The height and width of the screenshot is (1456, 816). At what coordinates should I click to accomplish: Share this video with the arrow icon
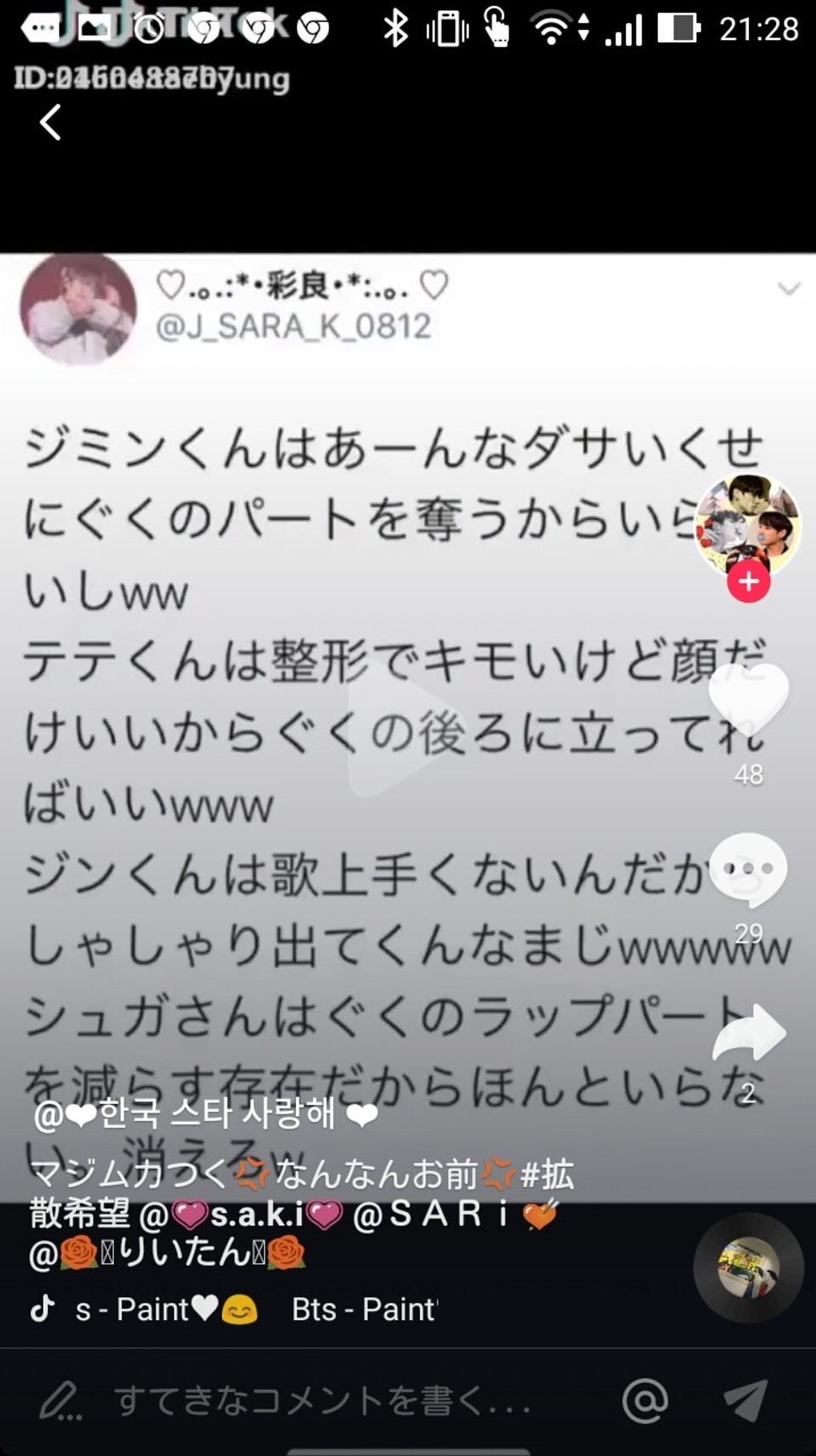pyautogui.click(x=748, y=1034)
